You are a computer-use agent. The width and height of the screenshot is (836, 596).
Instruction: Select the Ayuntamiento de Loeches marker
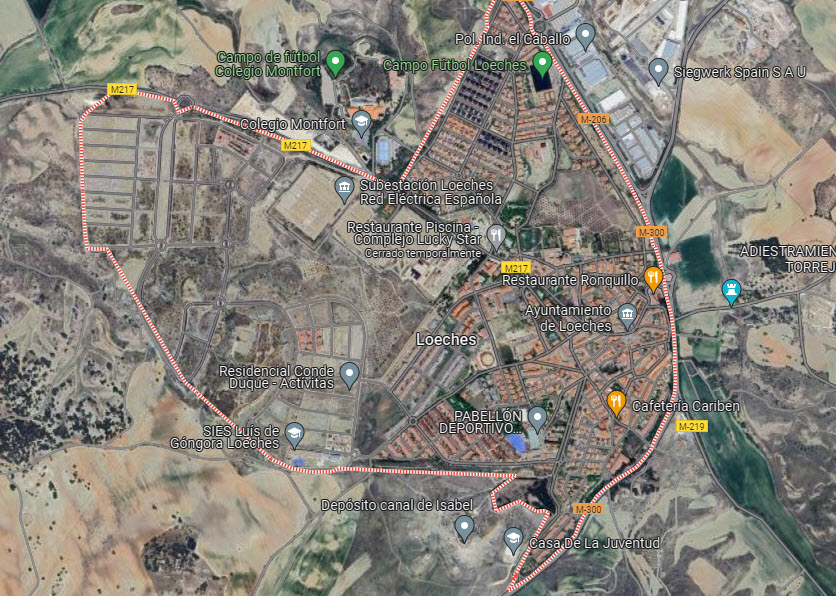pyautogui.click(x=627, y=315)
